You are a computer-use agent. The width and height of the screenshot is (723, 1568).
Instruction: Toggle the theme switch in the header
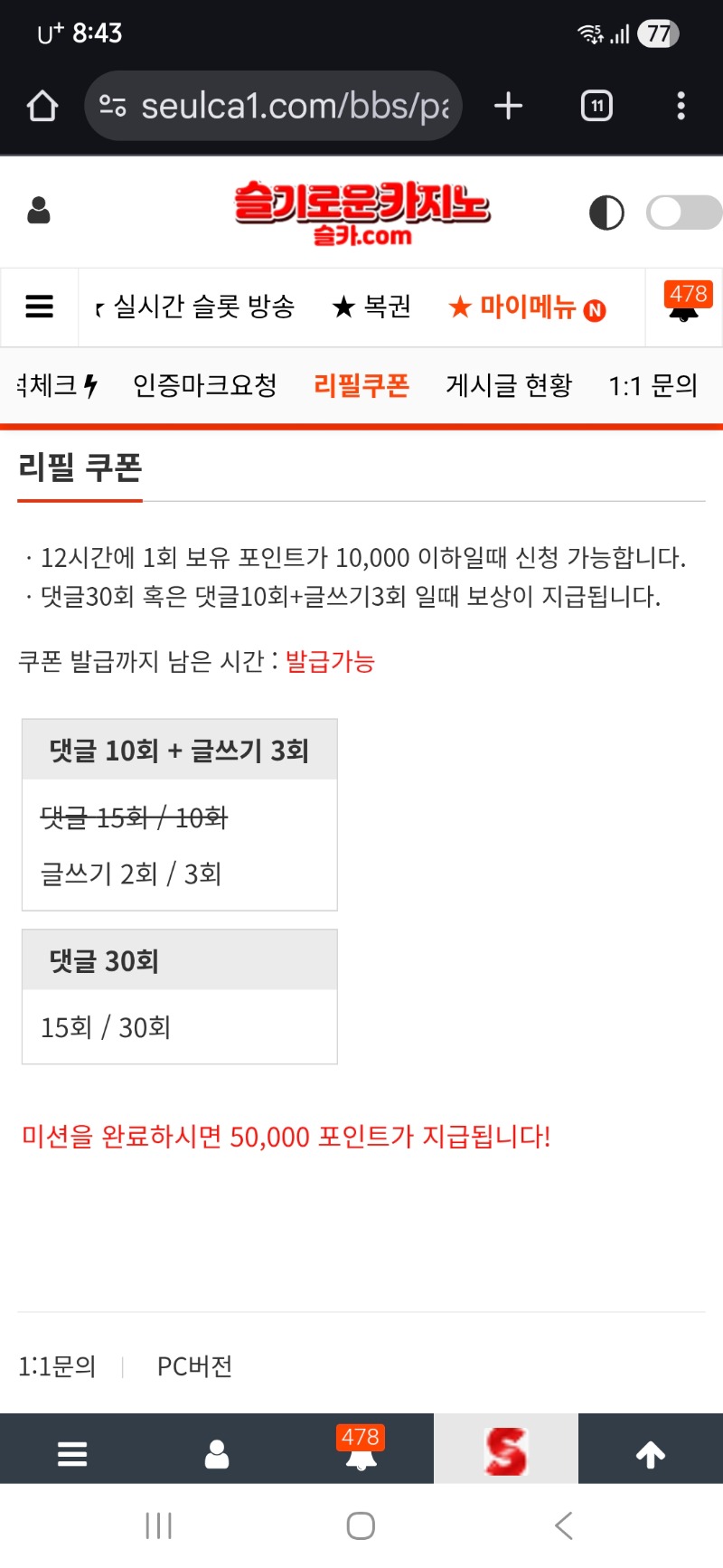click(682, 212)
